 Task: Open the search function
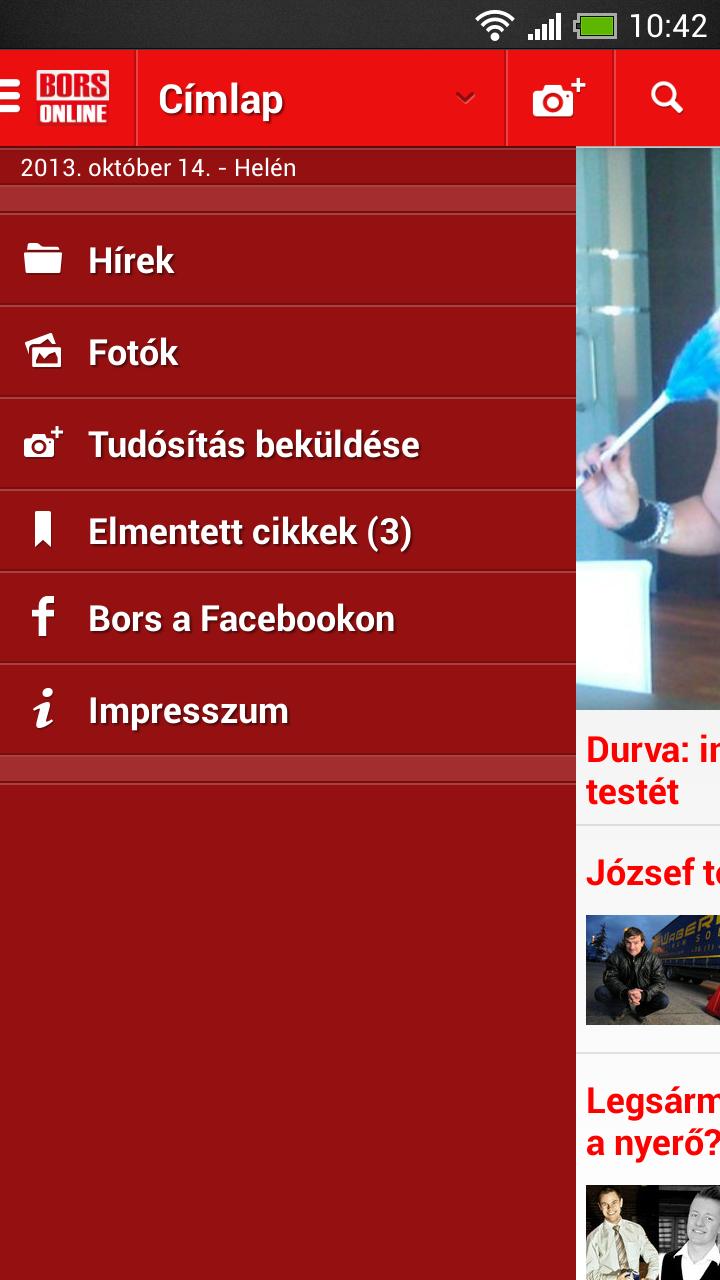pos(666,97)
